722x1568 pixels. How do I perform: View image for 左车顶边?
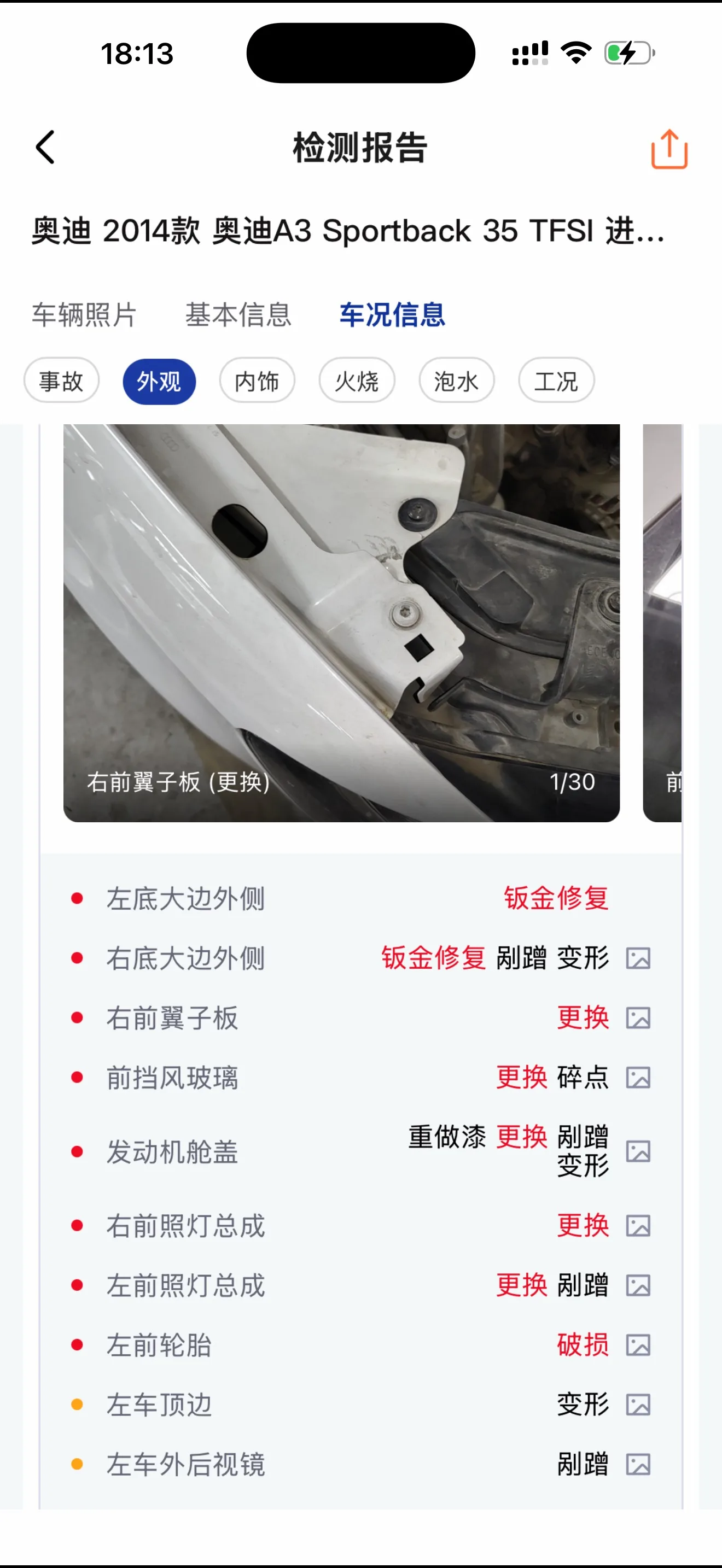click(638, 1405)
